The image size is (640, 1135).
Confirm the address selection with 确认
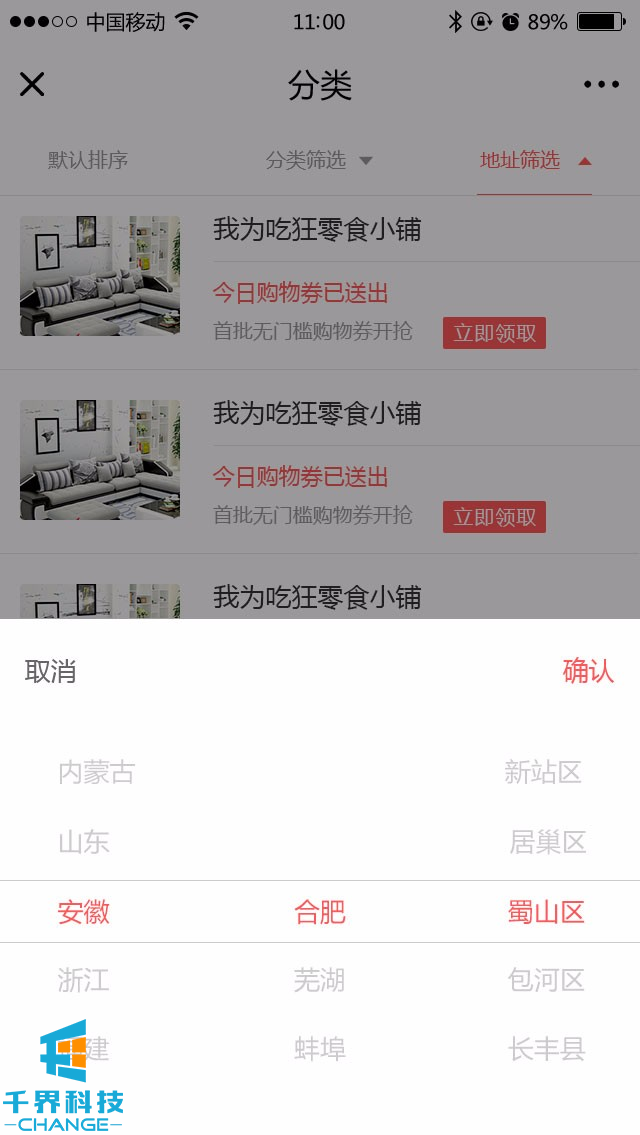588,671
